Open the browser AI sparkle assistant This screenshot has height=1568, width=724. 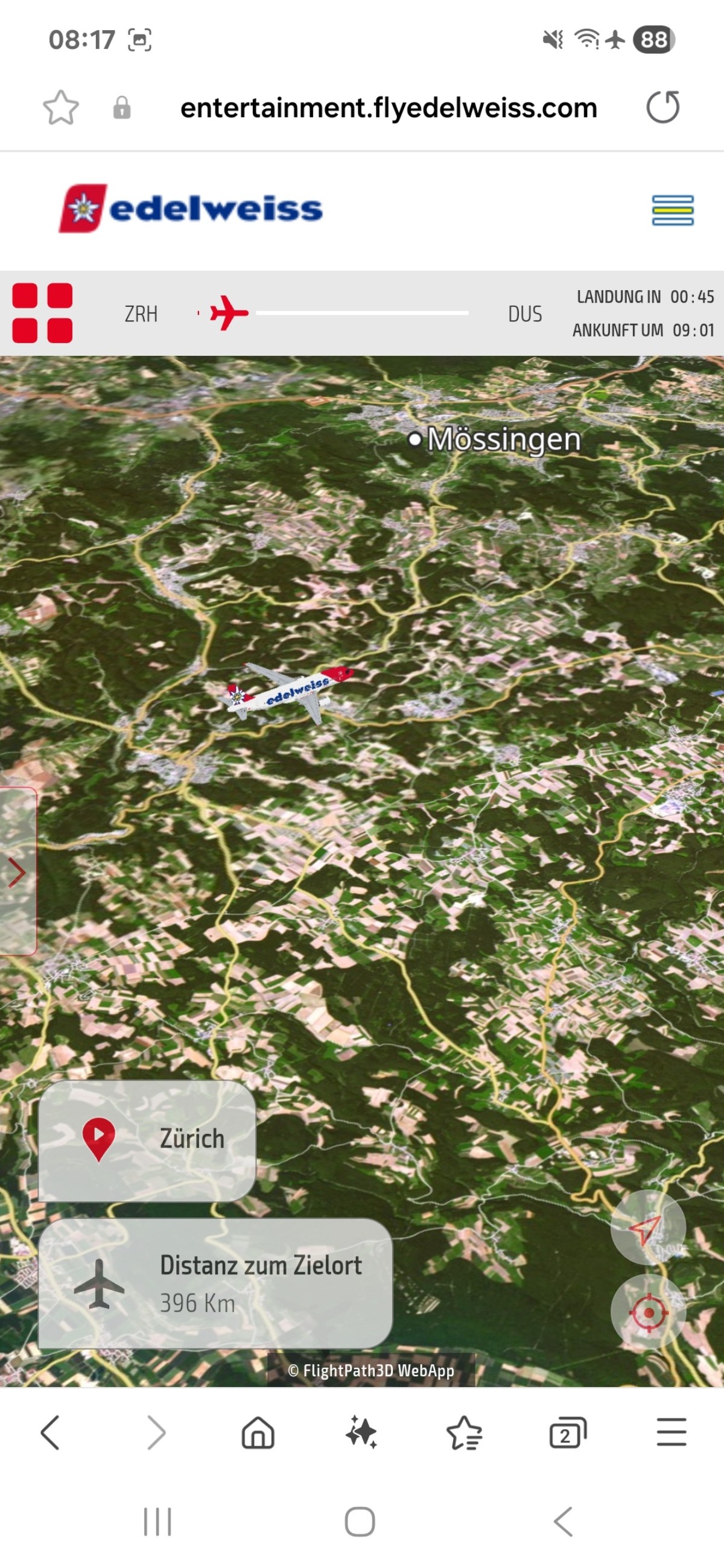361,1433
